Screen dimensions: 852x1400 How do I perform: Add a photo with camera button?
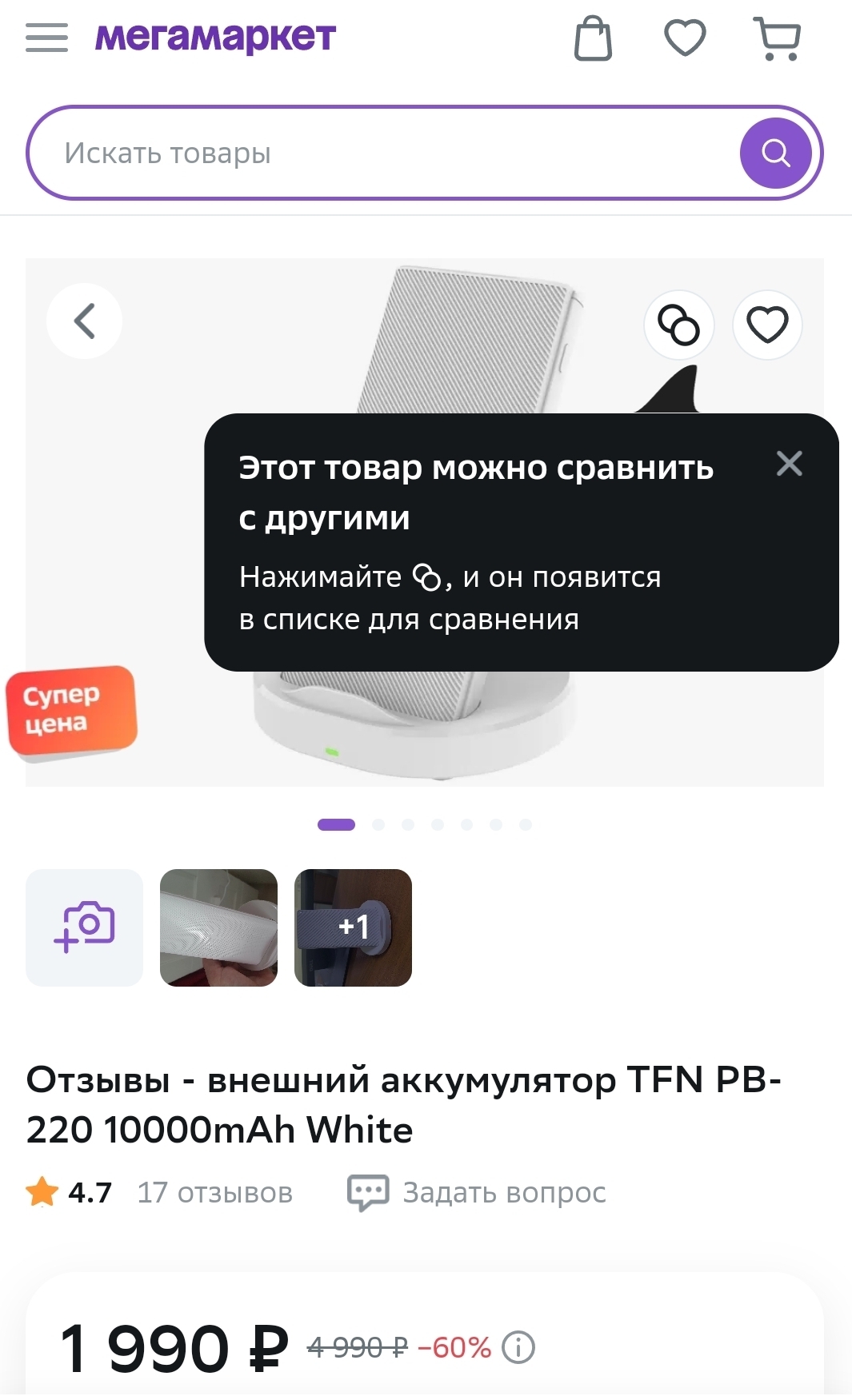(85, 927)
